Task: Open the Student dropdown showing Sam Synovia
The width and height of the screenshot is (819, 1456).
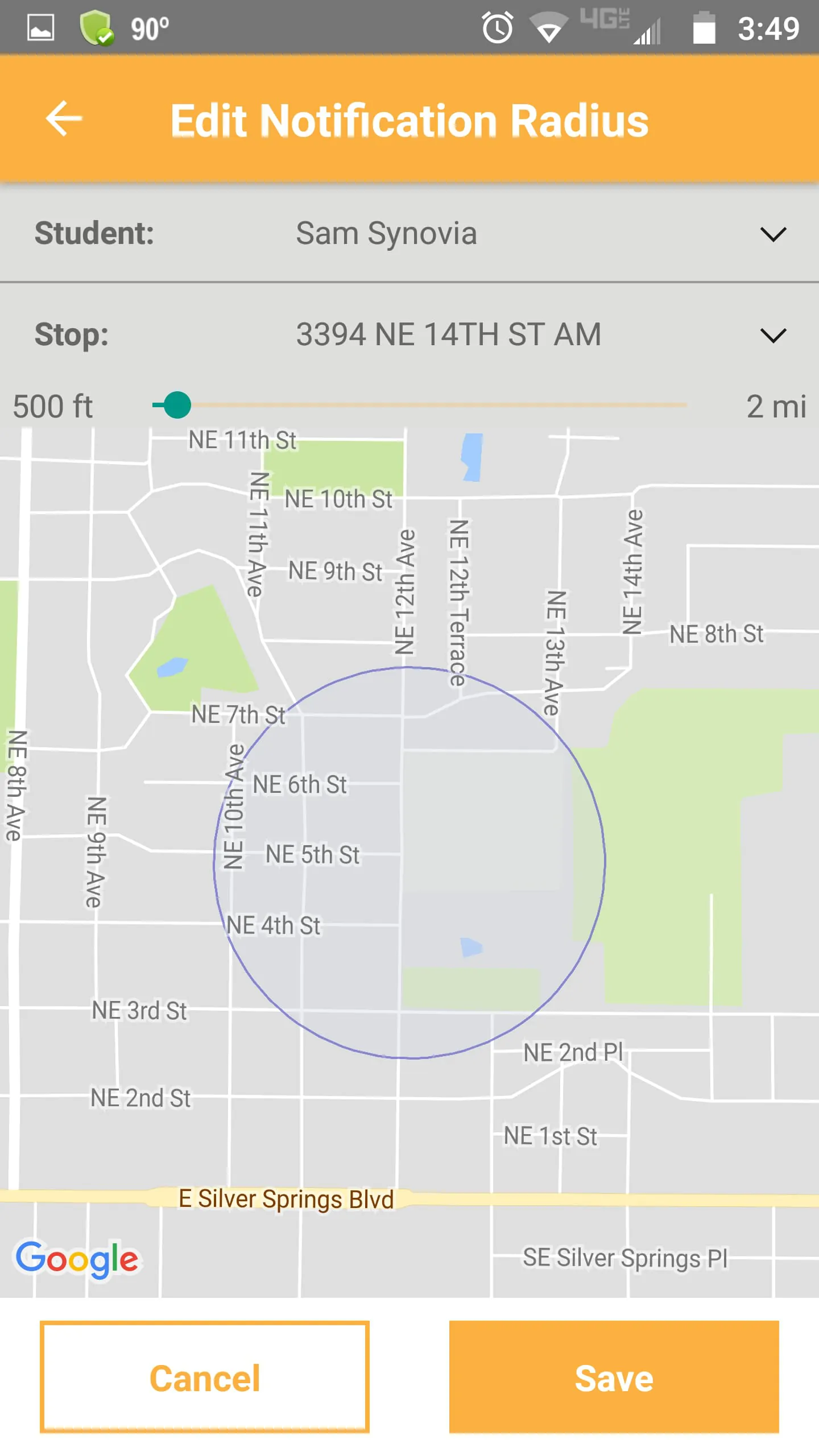Action: (x=772, y=234)
